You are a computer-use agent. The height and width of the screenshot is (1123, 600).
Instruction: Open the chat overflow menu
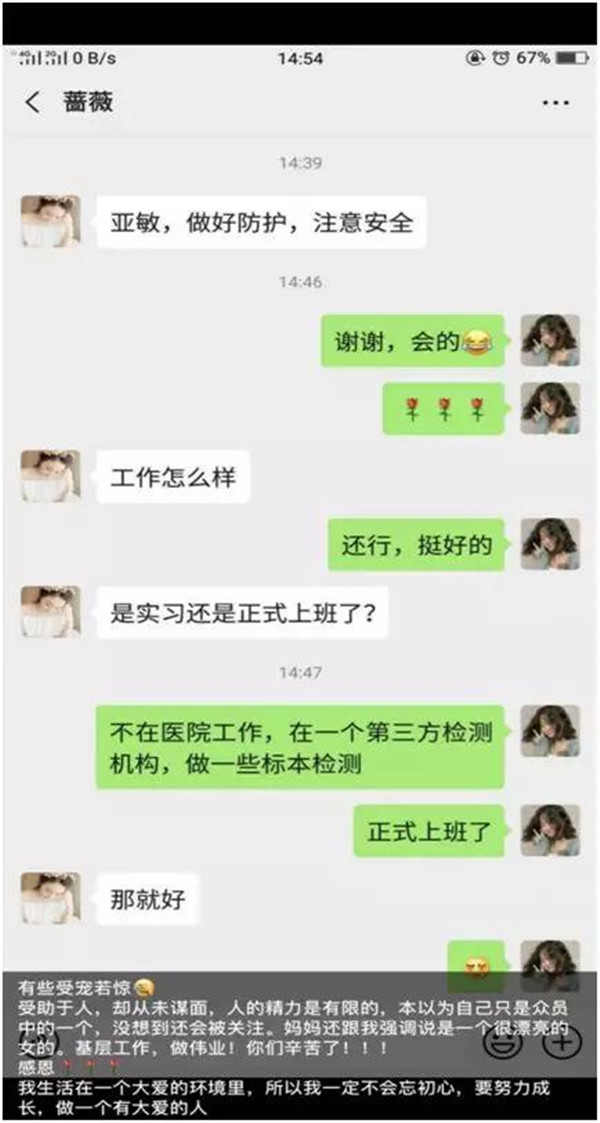pos(555,103)
